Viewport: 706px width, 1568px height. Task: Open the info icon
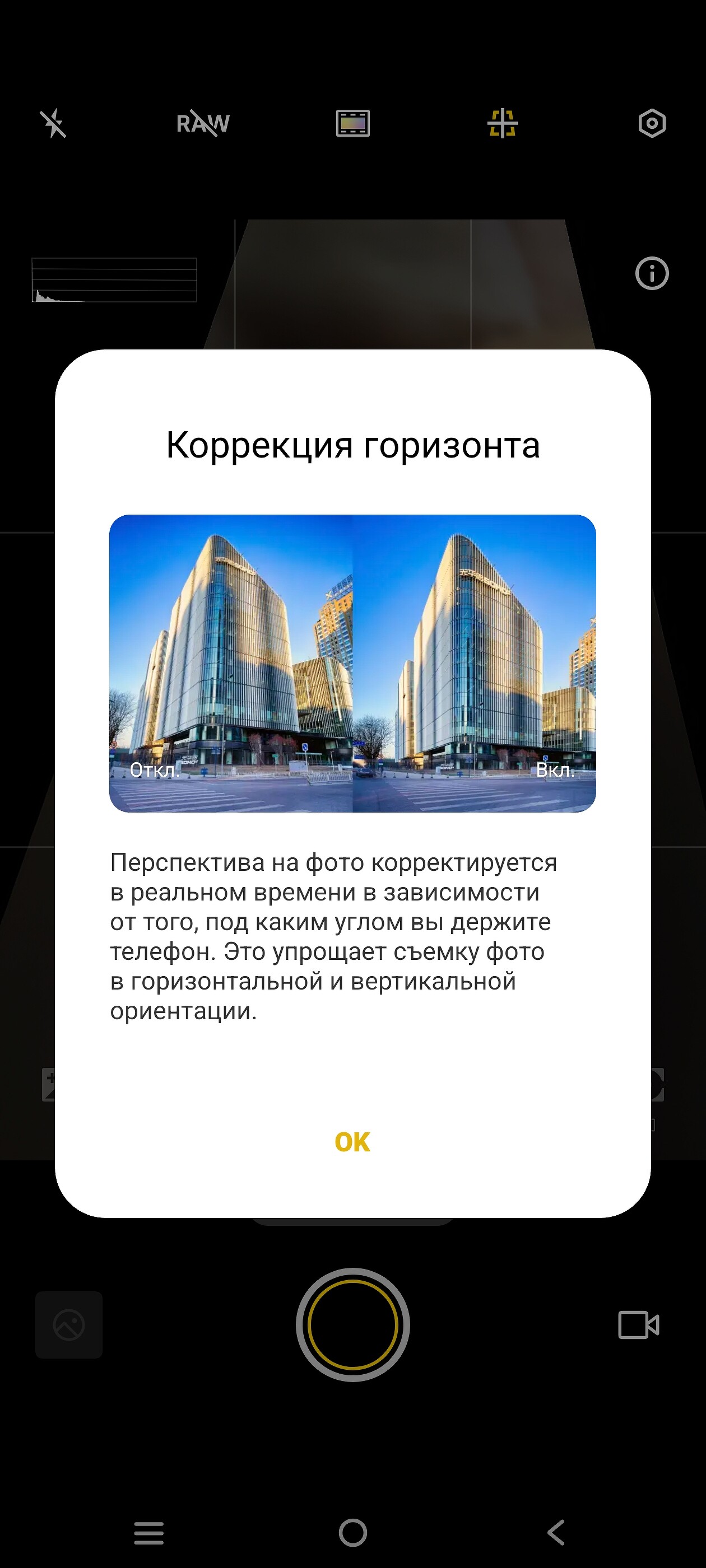point(652,273)
